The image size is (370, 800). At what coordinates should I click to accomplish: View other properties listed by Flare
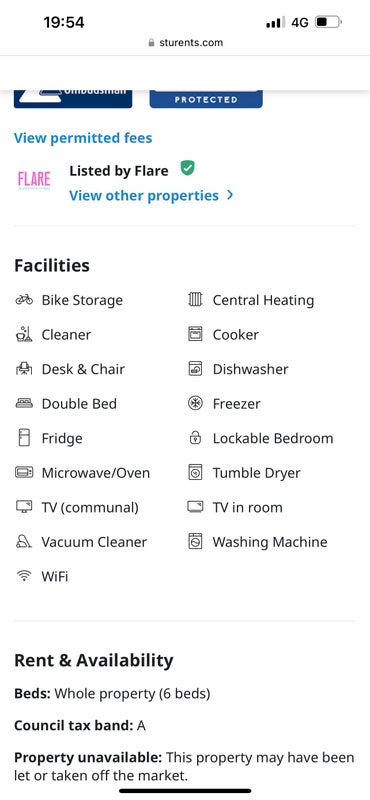click(151, 195)
